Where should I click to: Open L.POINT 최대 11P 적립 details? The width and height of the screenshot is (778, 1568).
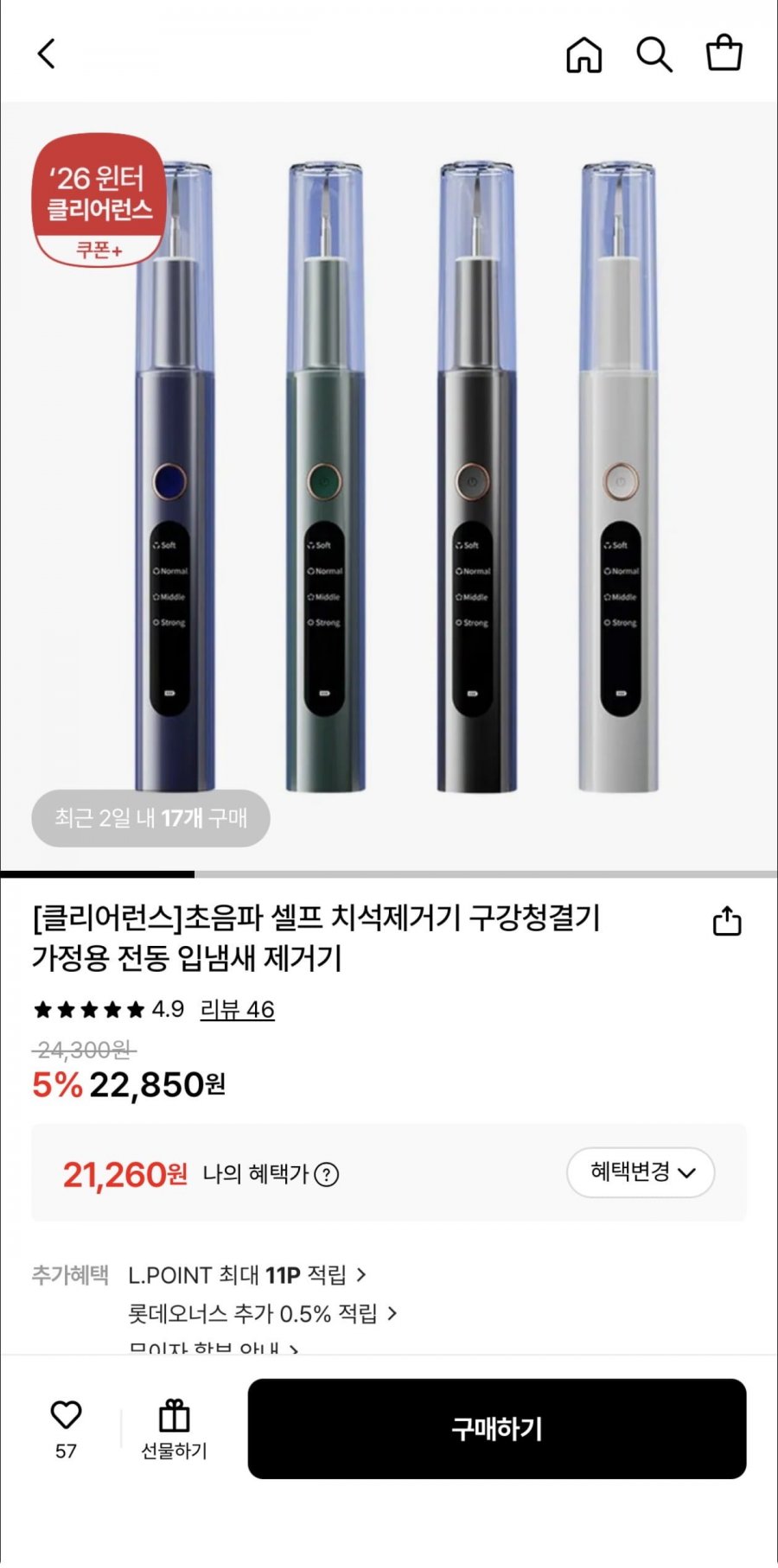247,1275
